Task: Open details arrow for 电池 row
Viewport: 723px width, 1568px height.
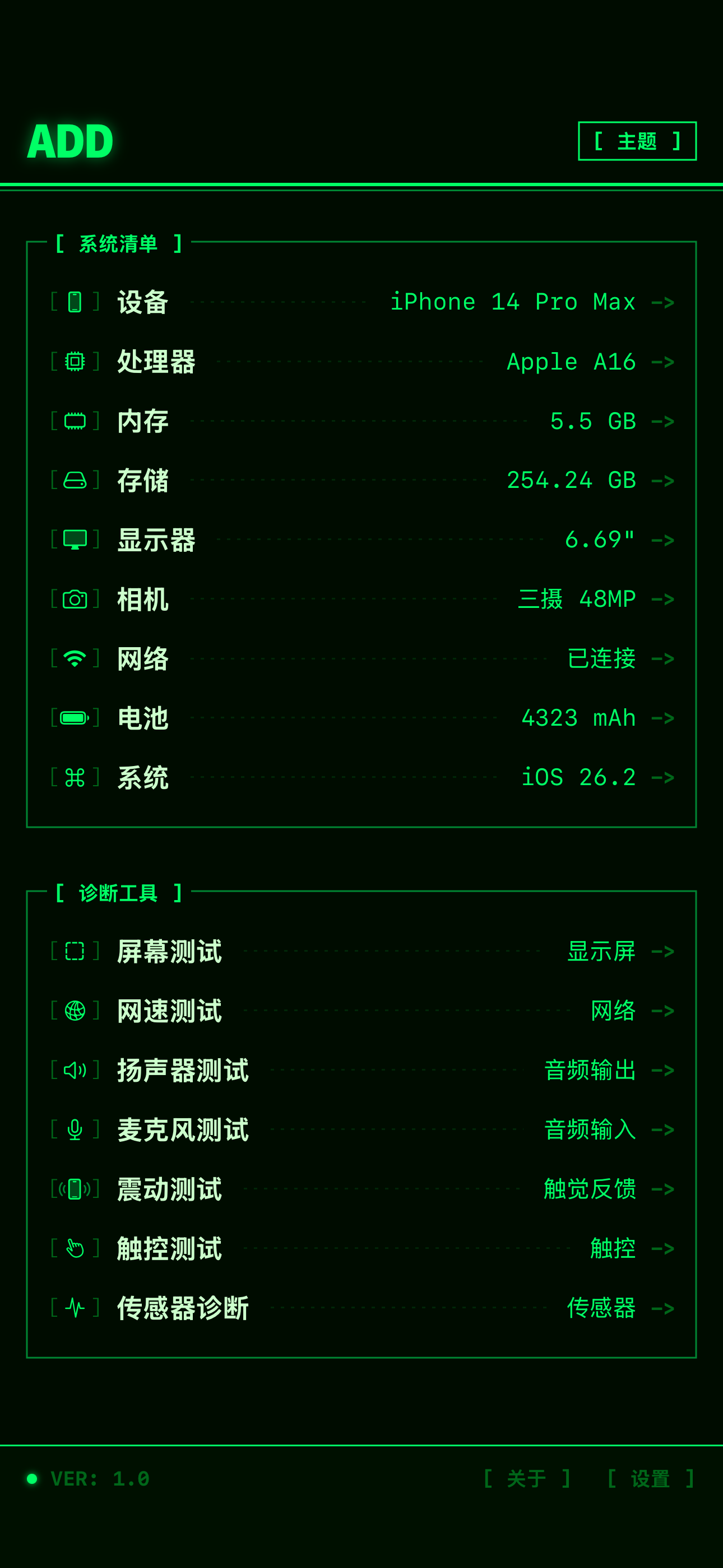Action: coord(665,718)
